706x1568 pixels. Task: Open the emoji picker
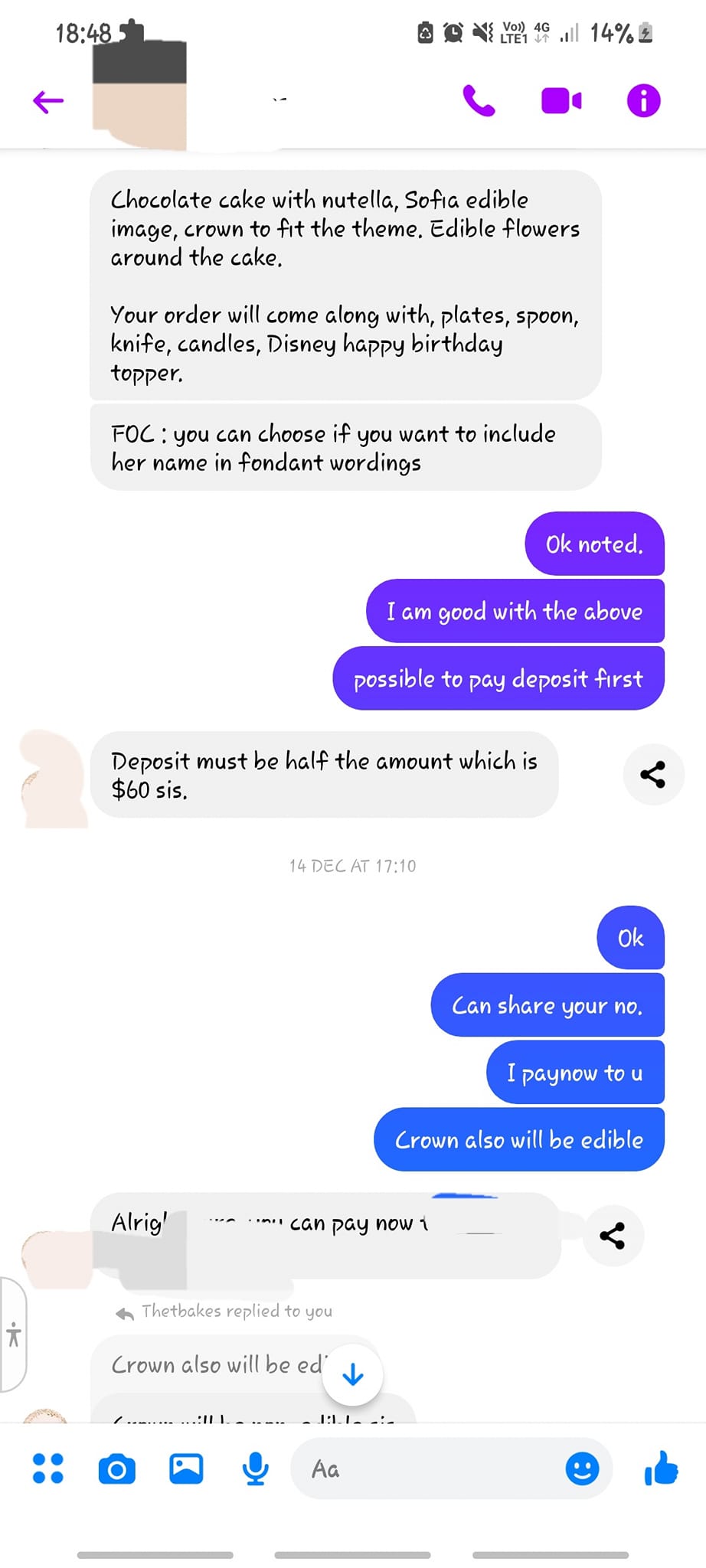[x=582, y=1468]
